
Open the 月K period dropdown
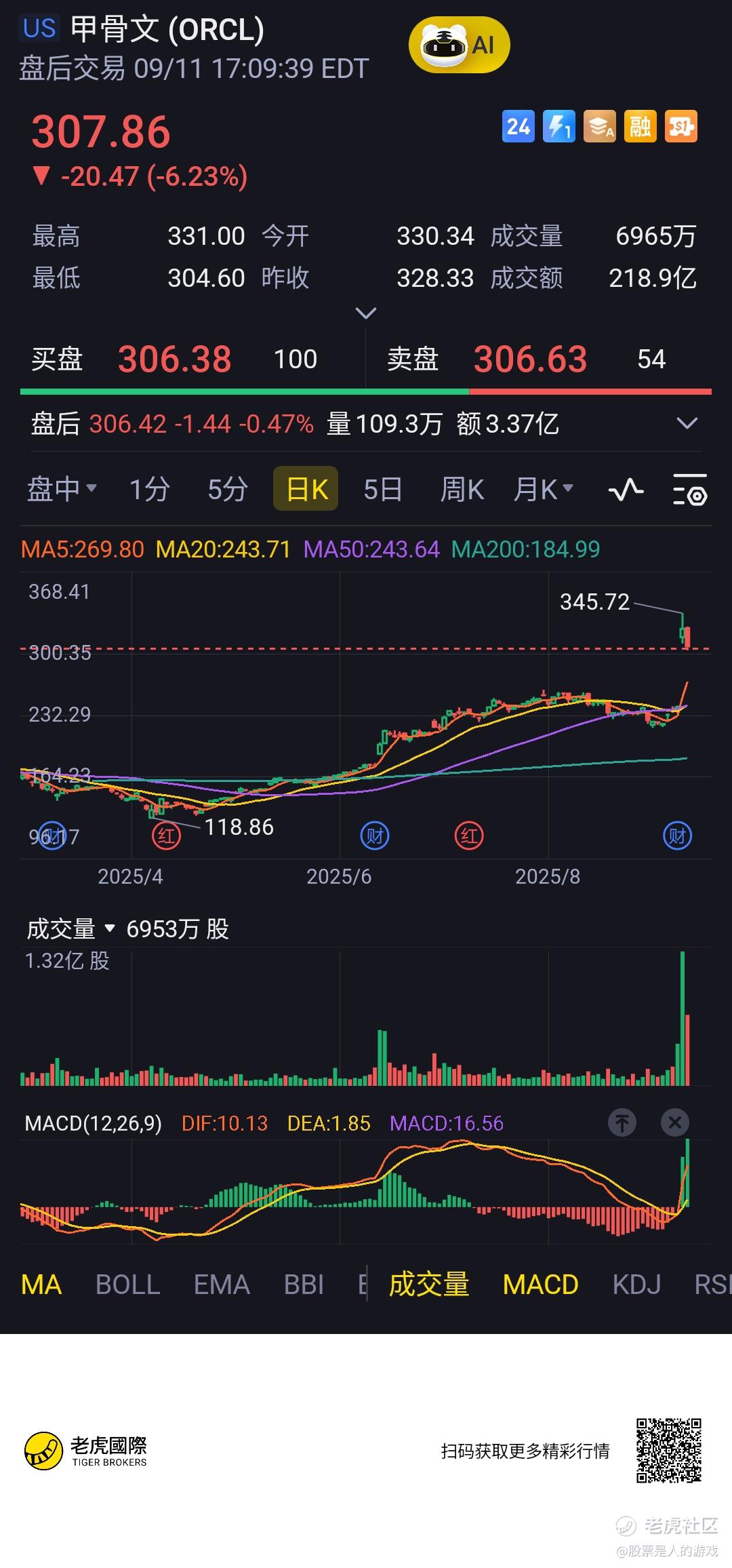544,489
